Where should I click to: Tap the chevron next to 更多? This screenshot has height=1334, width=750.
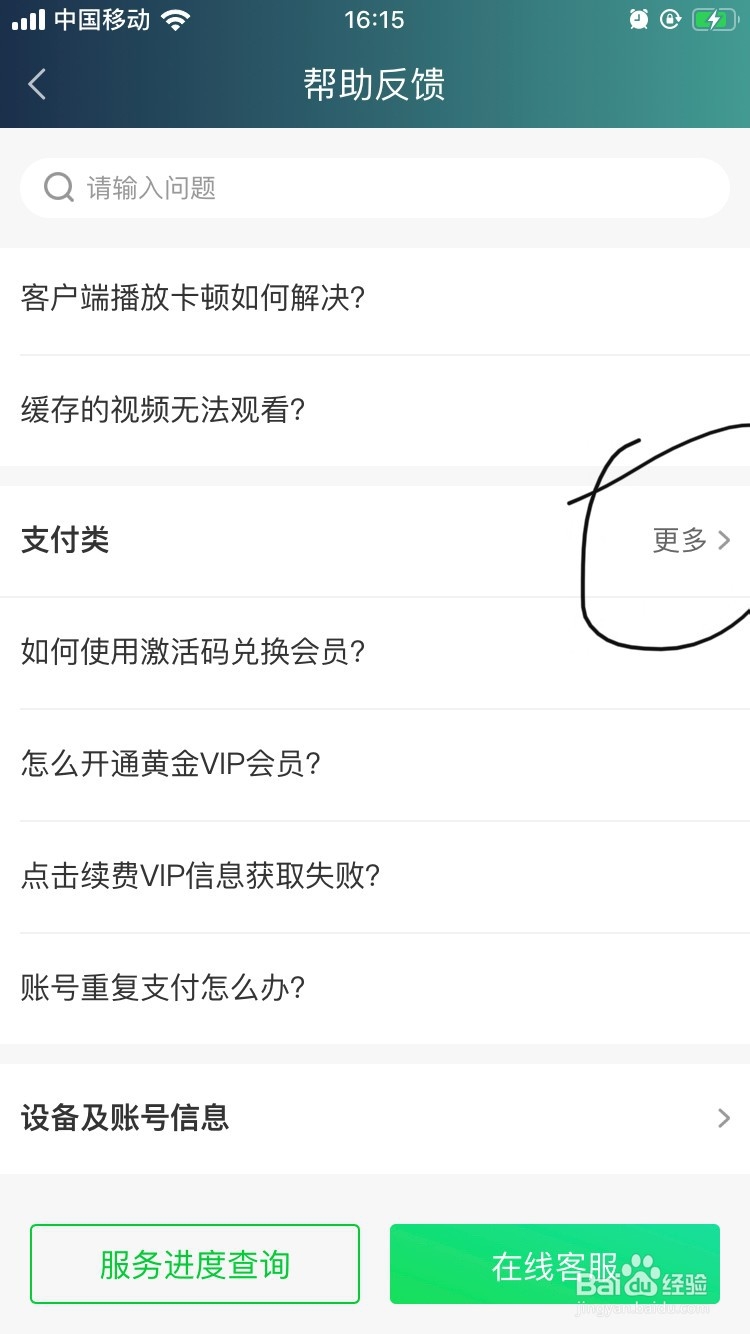pyautogui.click(x=723, y=540)
